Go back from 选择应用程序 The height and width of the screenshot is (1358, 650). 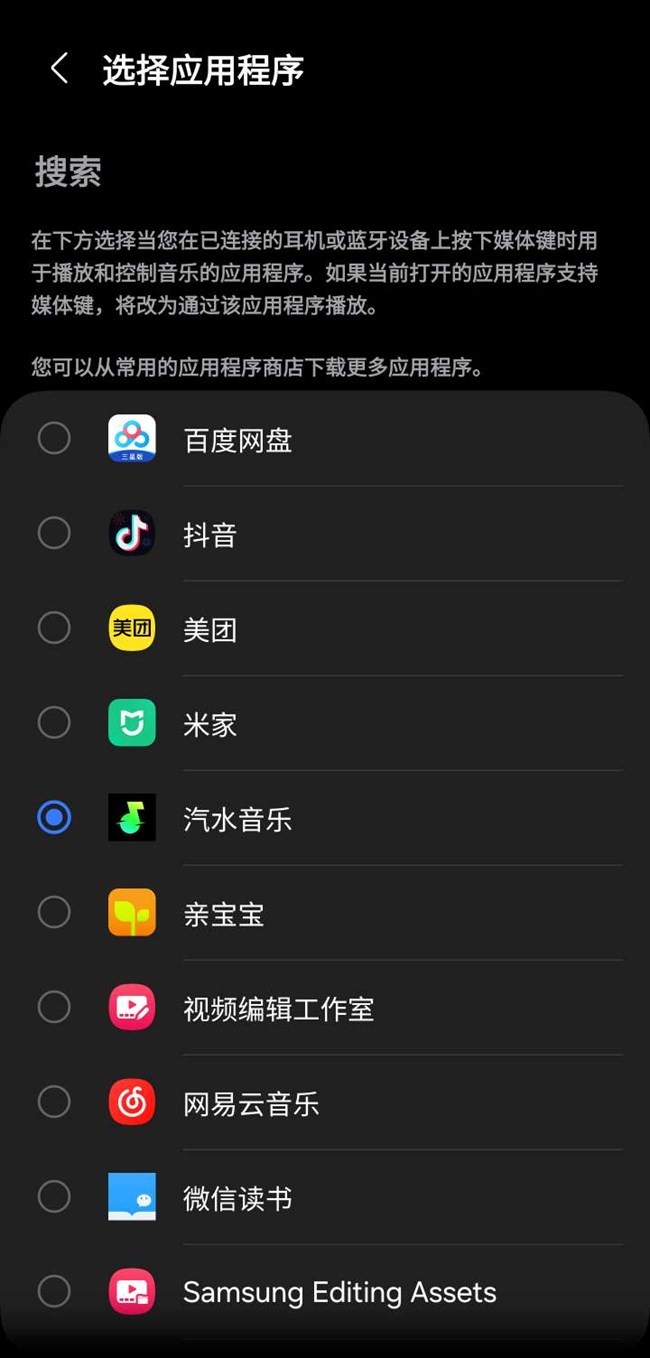coord(59,69)
